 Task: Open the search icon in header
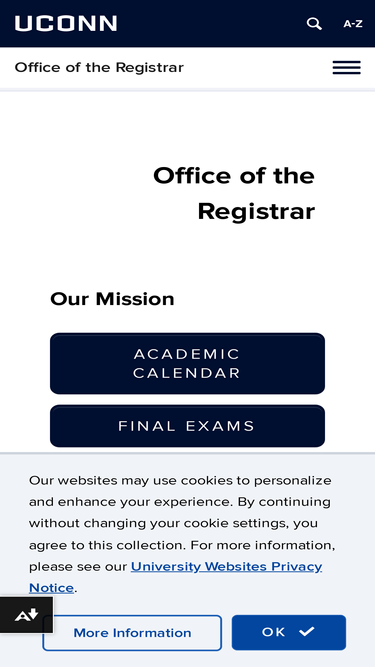[314, 24]
